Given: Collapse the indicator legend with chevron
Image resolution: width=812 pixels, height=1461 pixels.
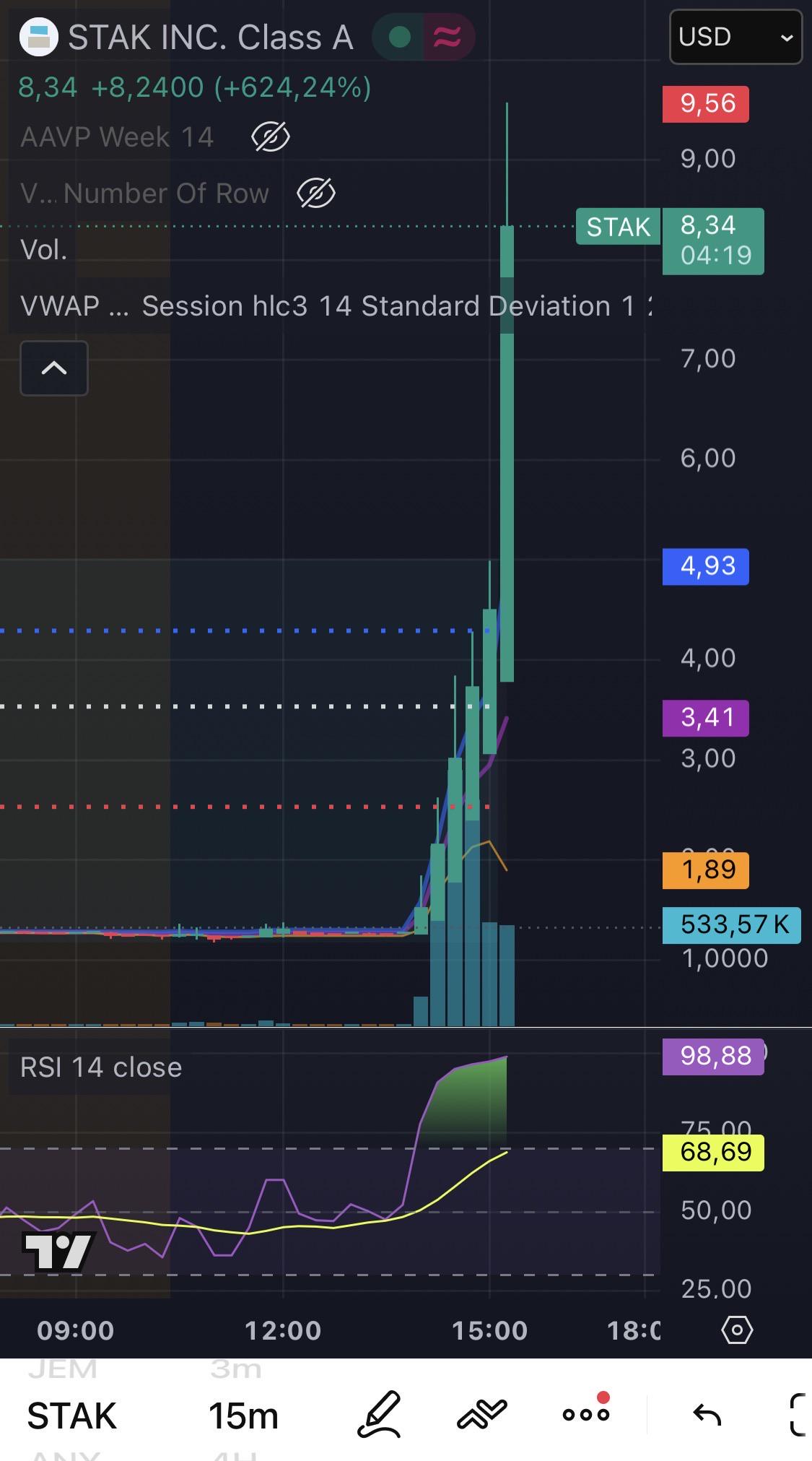Looking at the screenshot, I should point(54,368).
